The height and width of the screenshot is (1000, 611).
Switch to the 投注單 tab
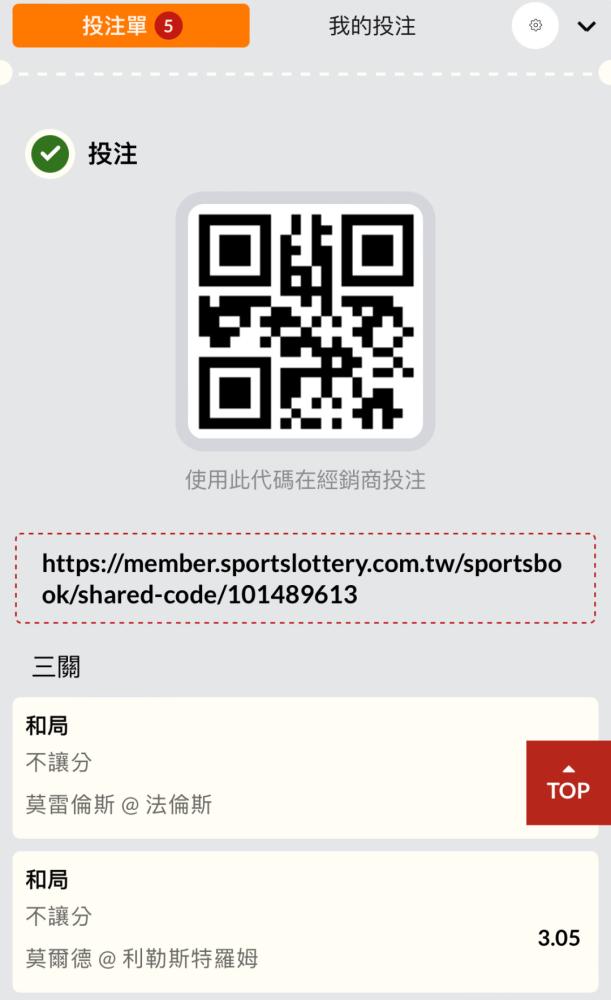pos(131,26)
